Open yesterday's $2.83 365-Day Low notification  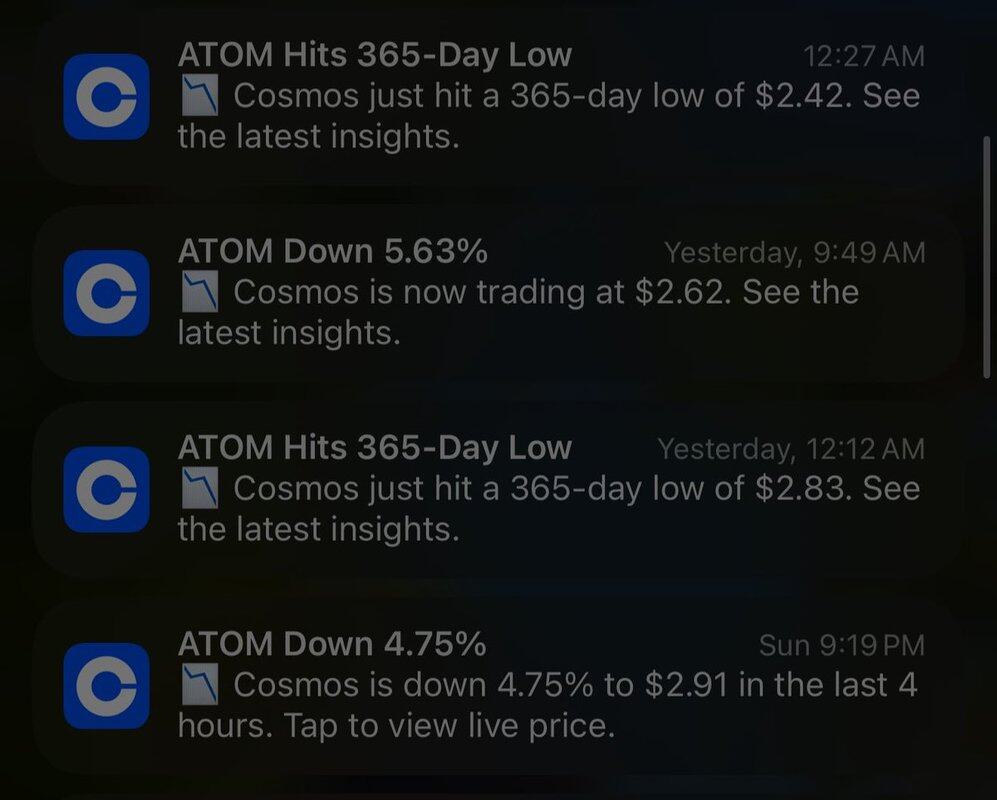pyautogui.click(x=500, y=489)
